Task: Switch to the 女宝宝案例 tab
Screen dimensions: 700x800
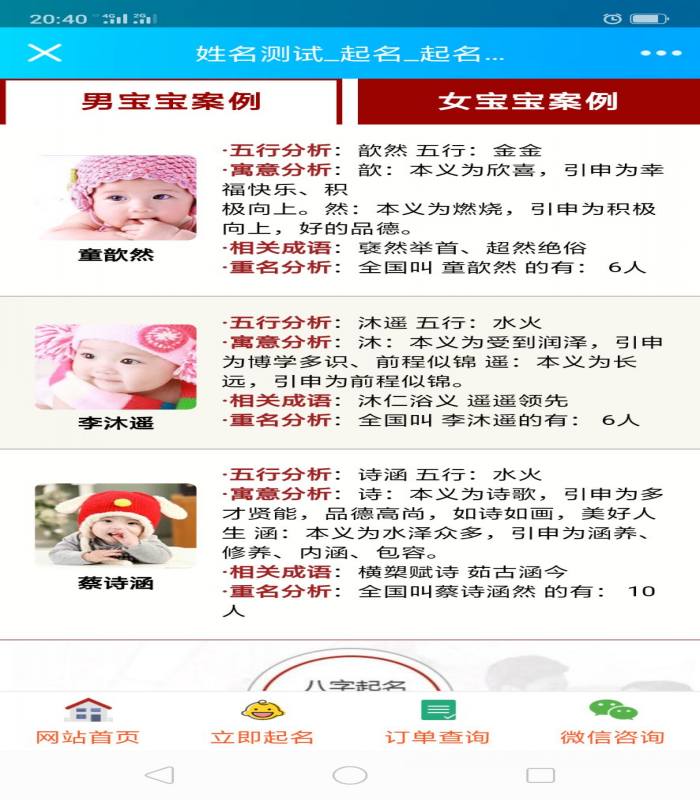Action: (528, 101)
